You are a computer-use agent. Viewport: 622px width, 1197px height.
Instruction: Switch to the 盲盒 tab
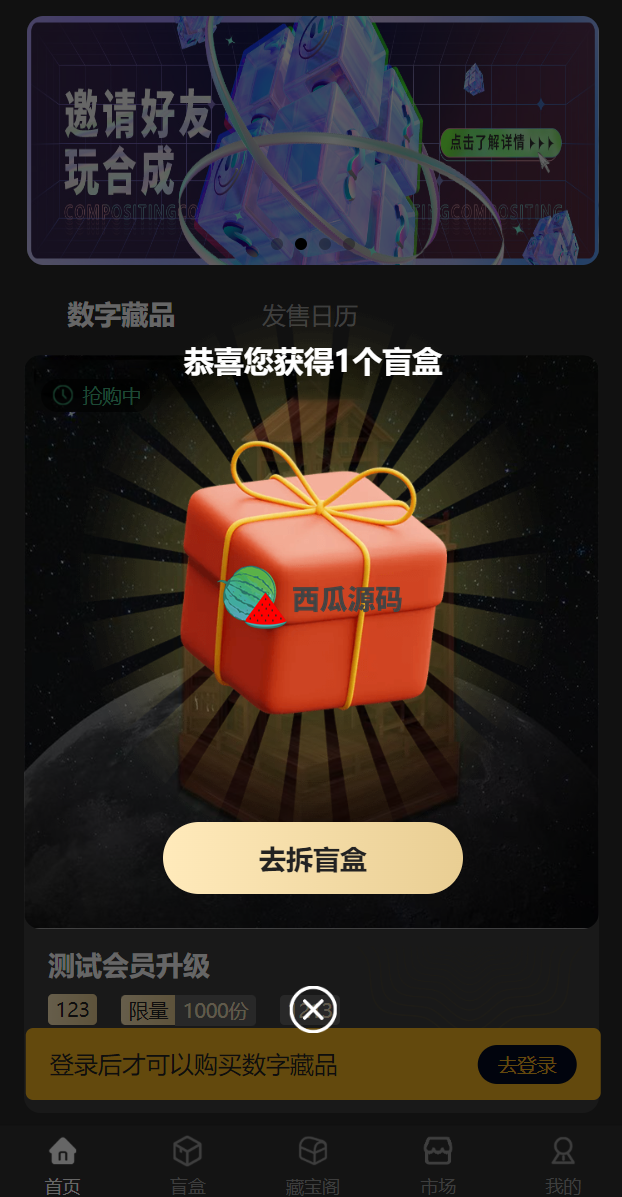pyautogui.click(x=188, y=1164)
